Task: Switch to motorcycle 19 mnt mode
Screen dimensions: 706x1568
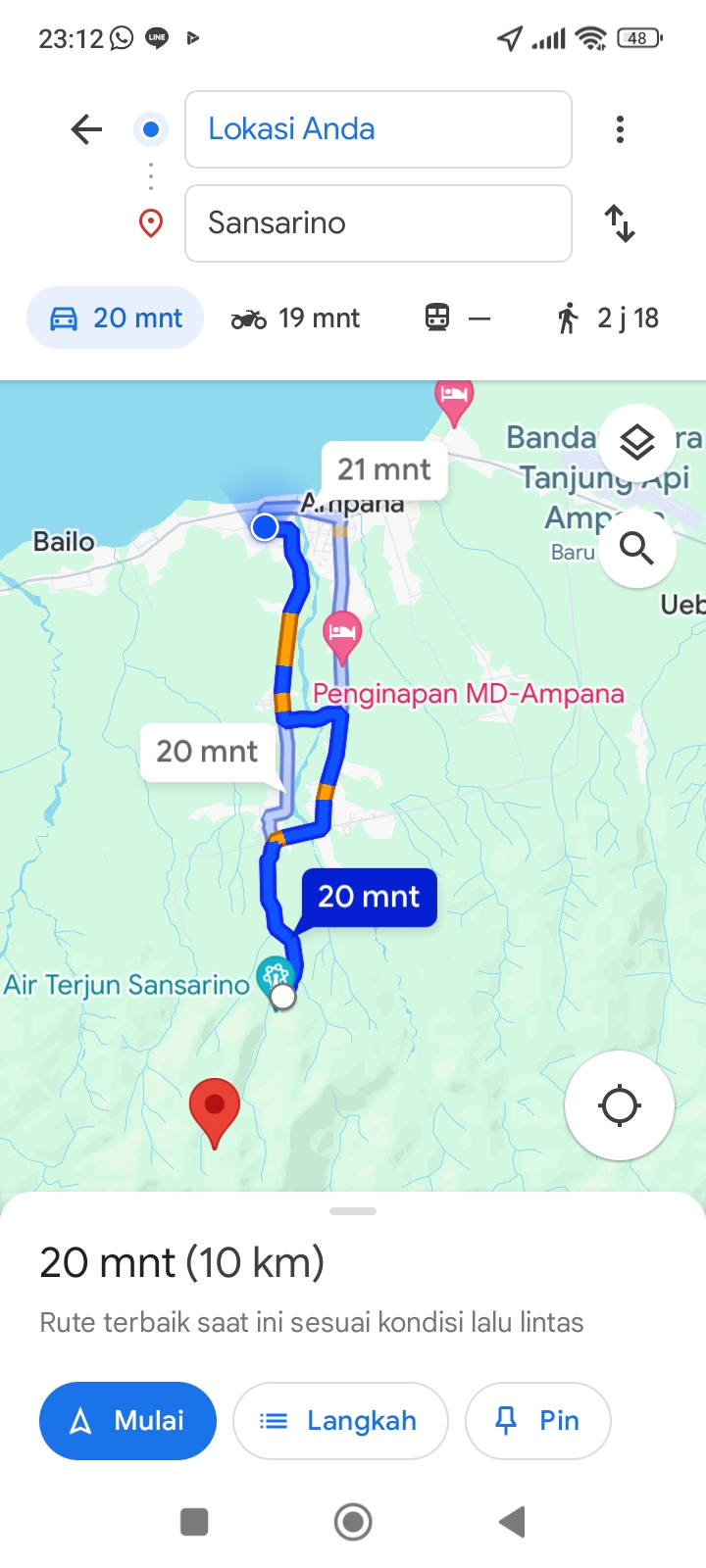Action: click(x=295, y=318)
